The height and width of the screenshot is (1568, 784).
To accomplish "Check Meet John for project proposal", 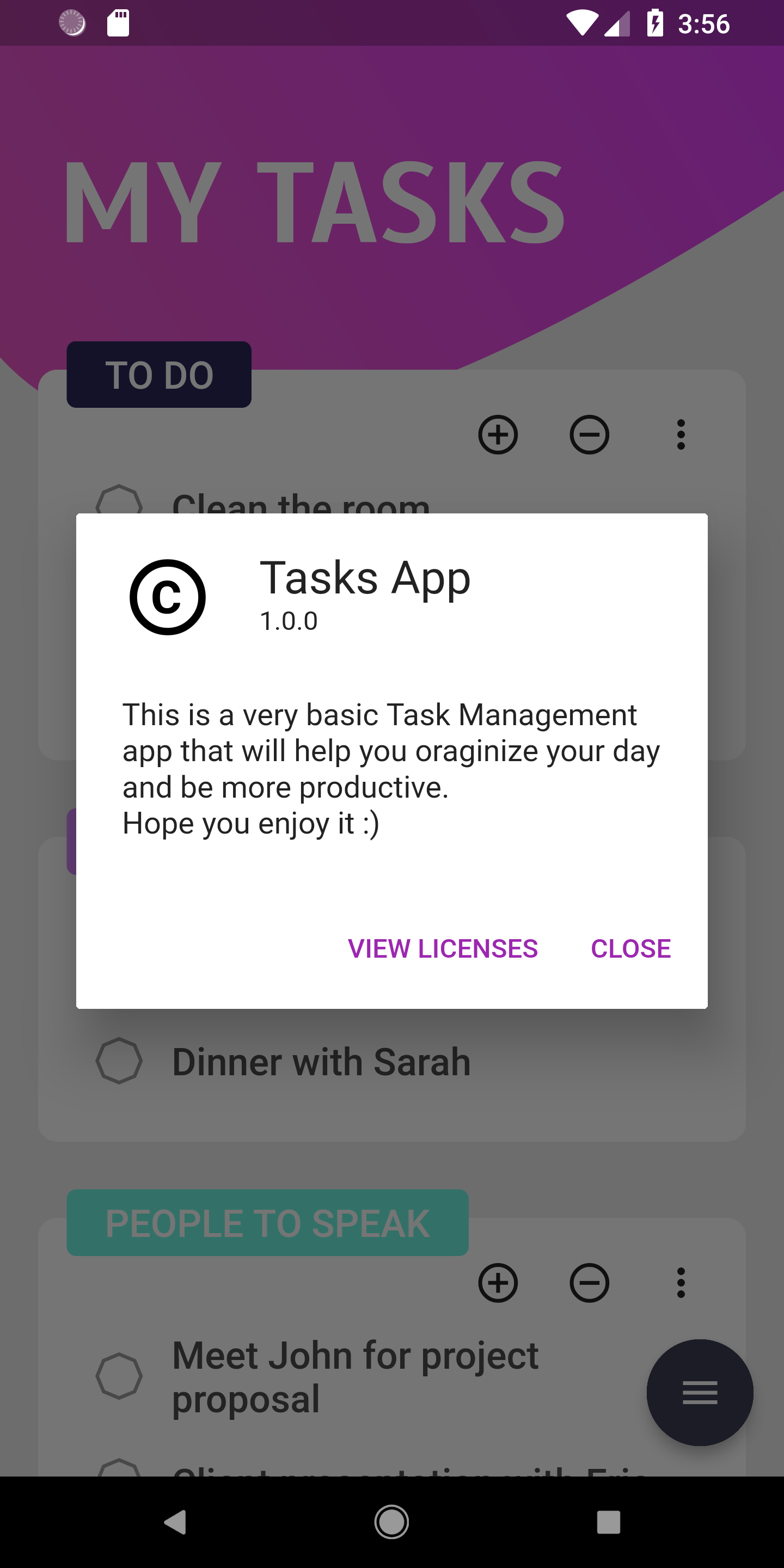I will point(119,1375).
